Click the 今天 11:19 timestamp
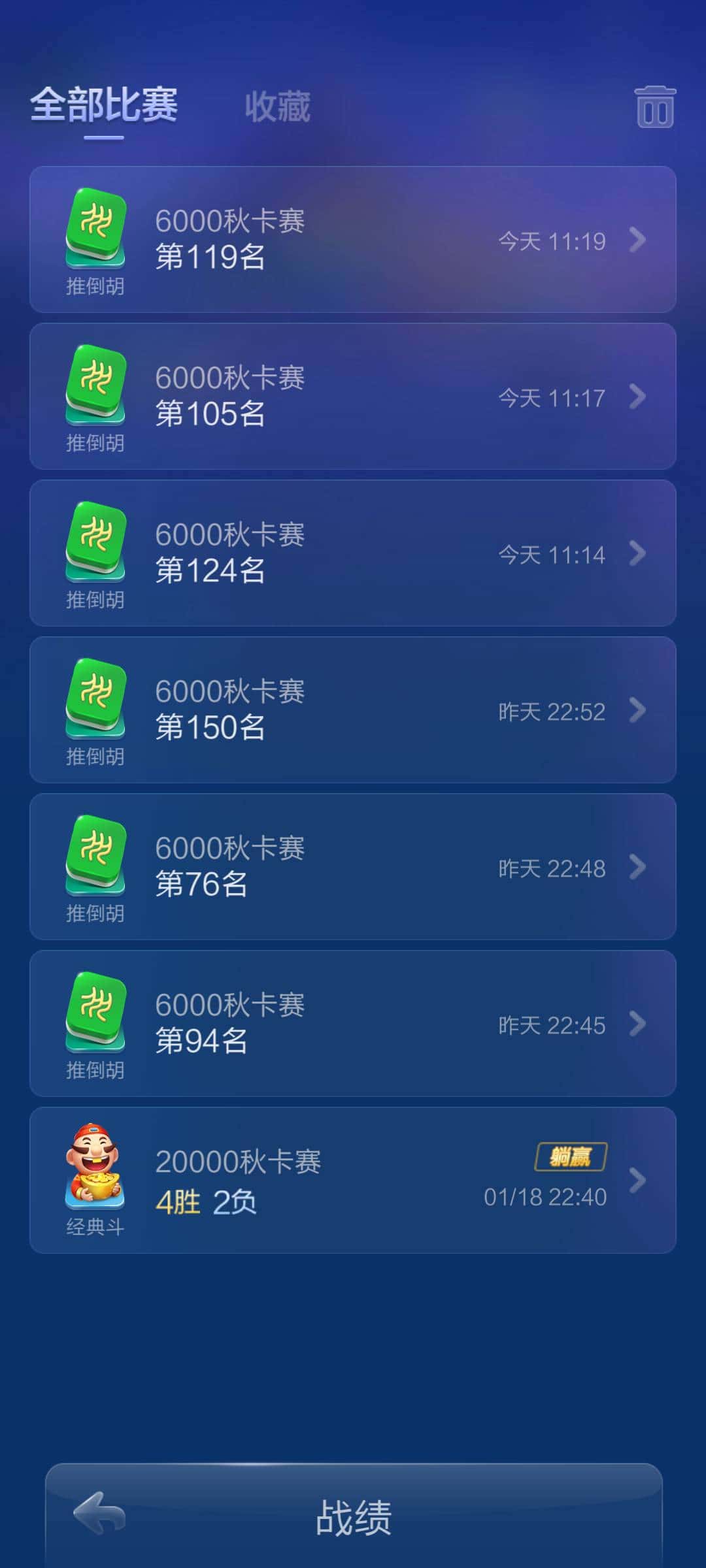 (x=552, y=242)
